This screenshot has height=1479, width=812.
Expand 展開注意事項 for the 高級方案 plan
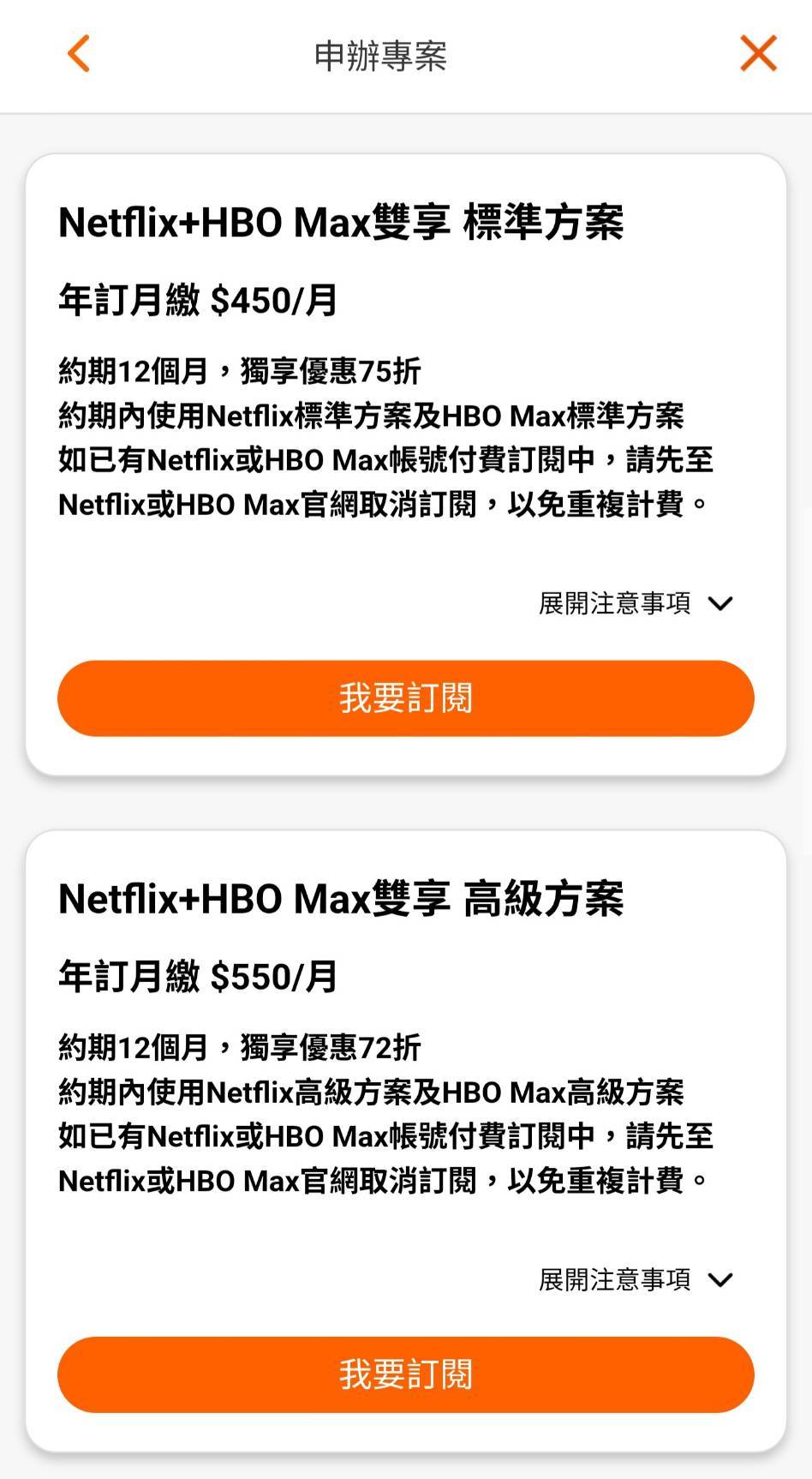pos(636,1280)
